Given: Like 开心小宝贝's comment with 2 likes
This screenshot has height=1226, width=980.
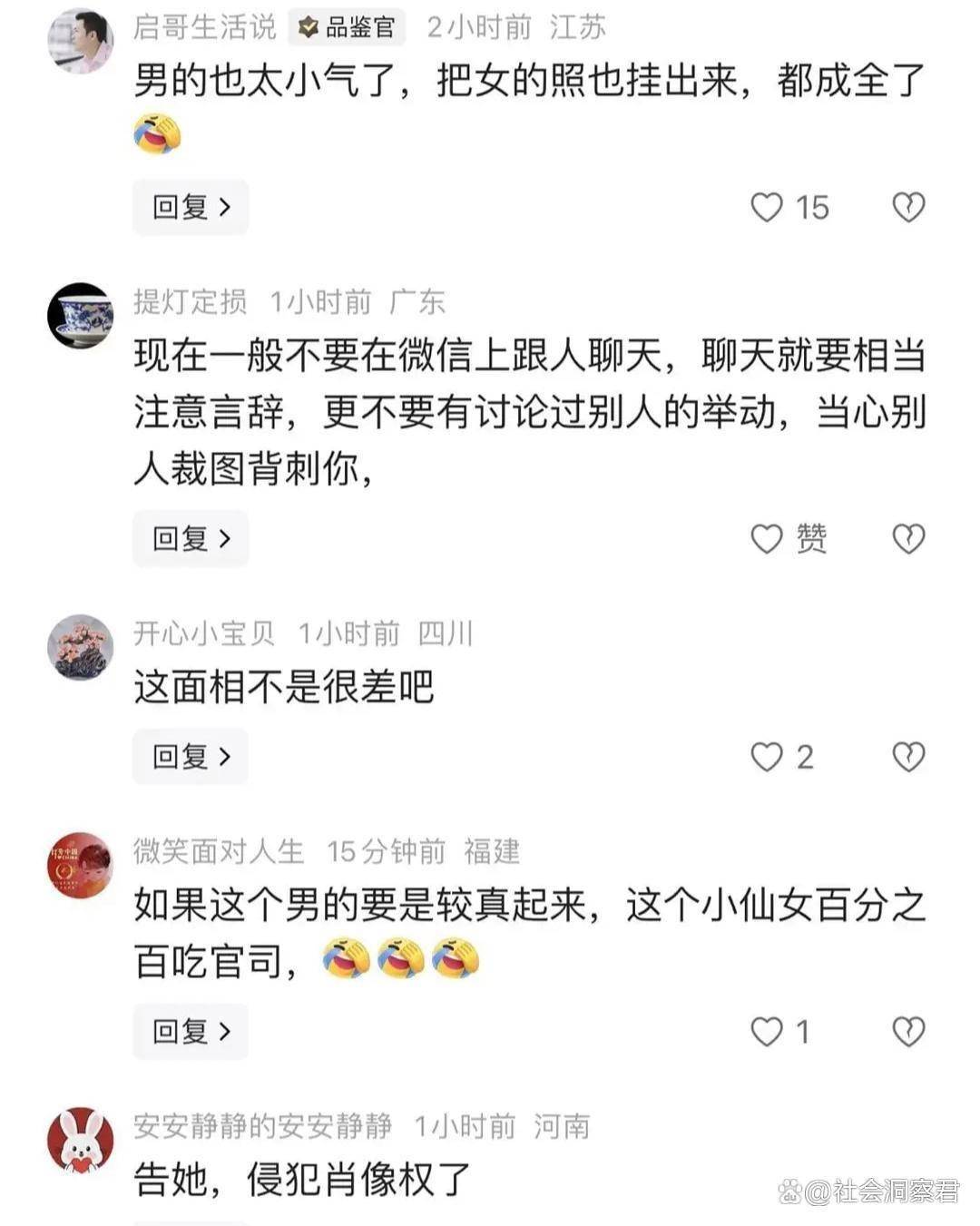Looking at the screenshot, I should pos(767,756).
